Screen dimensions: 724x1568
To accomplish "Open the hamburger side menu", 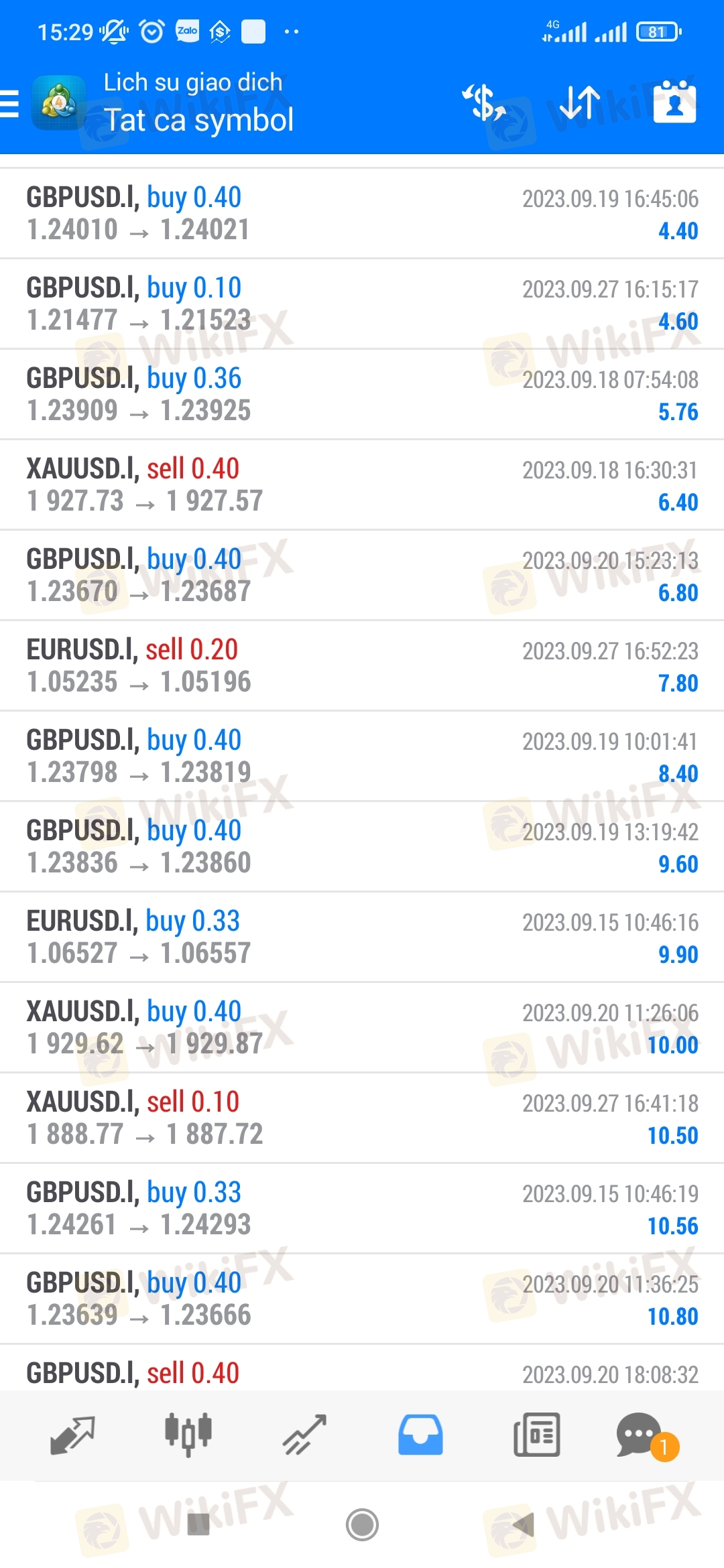I will click(9, 104).
